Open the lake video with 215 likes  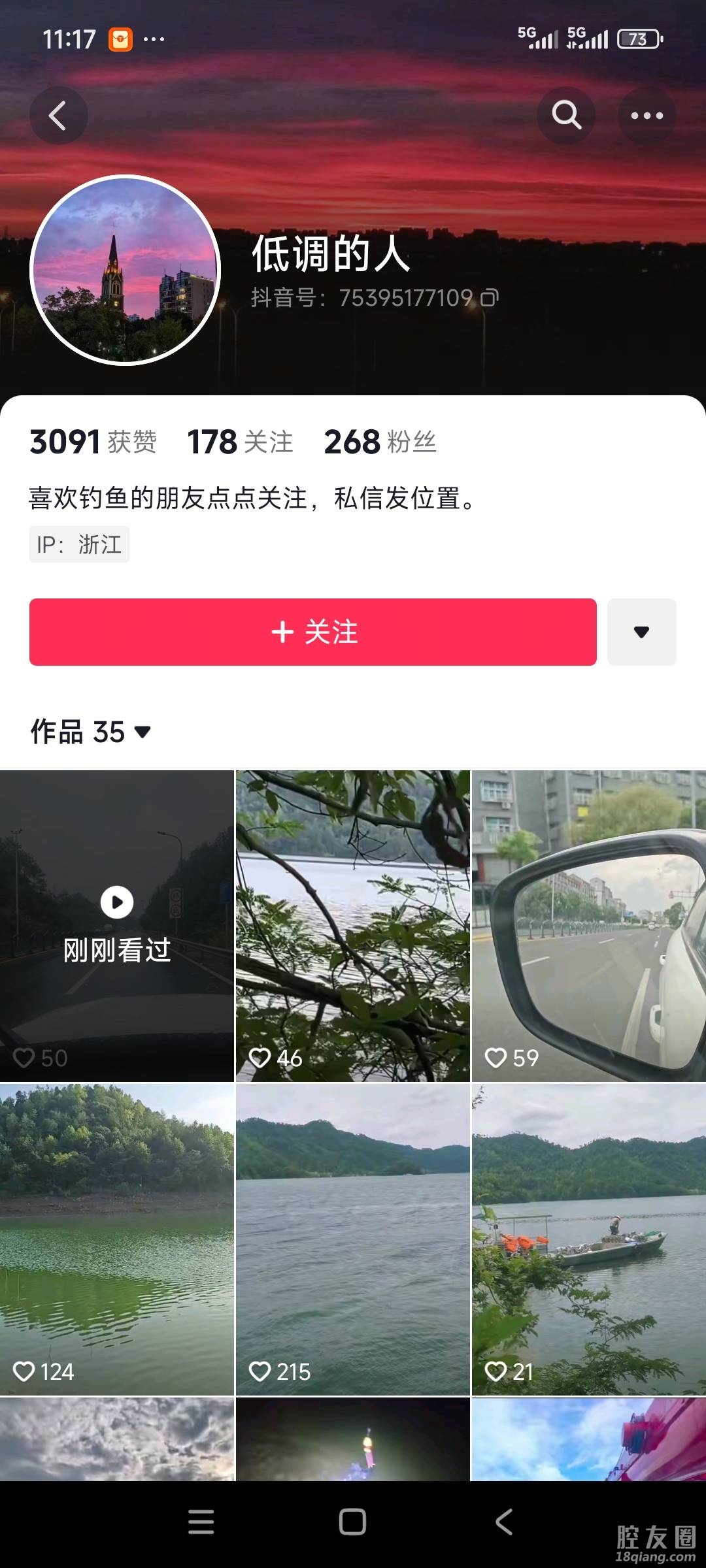(352, 1239)
